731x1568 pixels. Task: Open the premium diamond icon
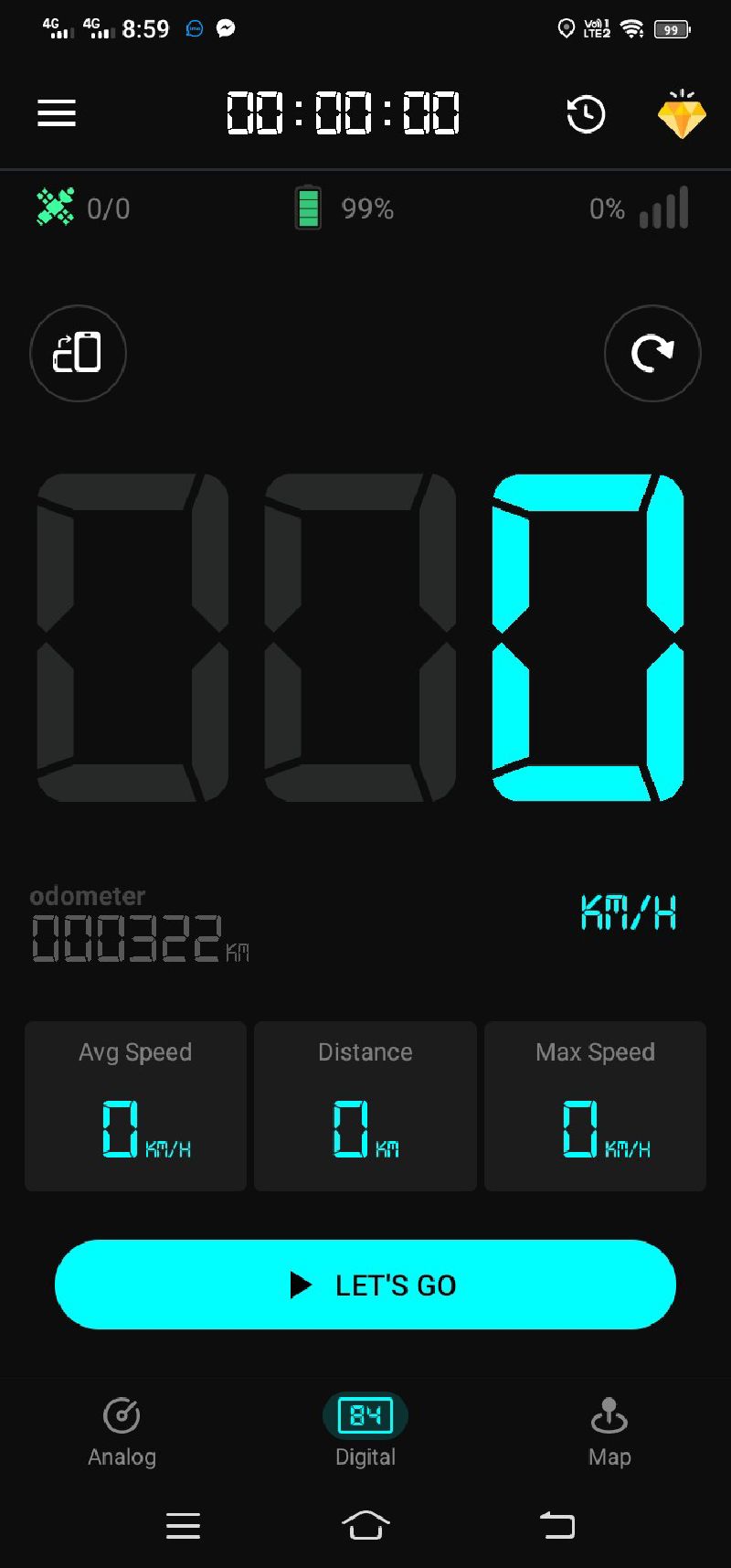click(x=682, y=115)
